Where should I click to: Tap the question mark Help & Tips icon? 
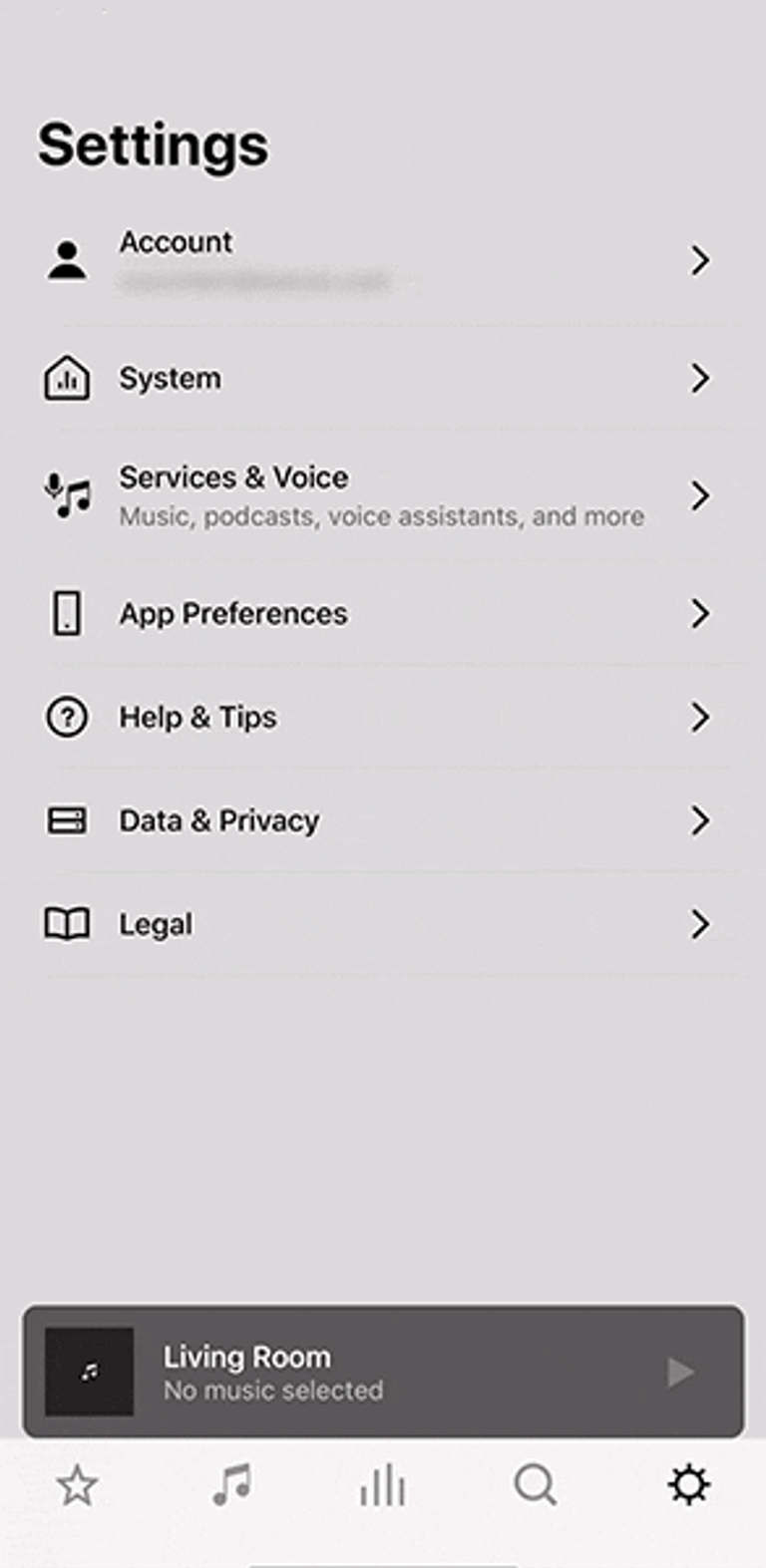(x=66, y=717)
